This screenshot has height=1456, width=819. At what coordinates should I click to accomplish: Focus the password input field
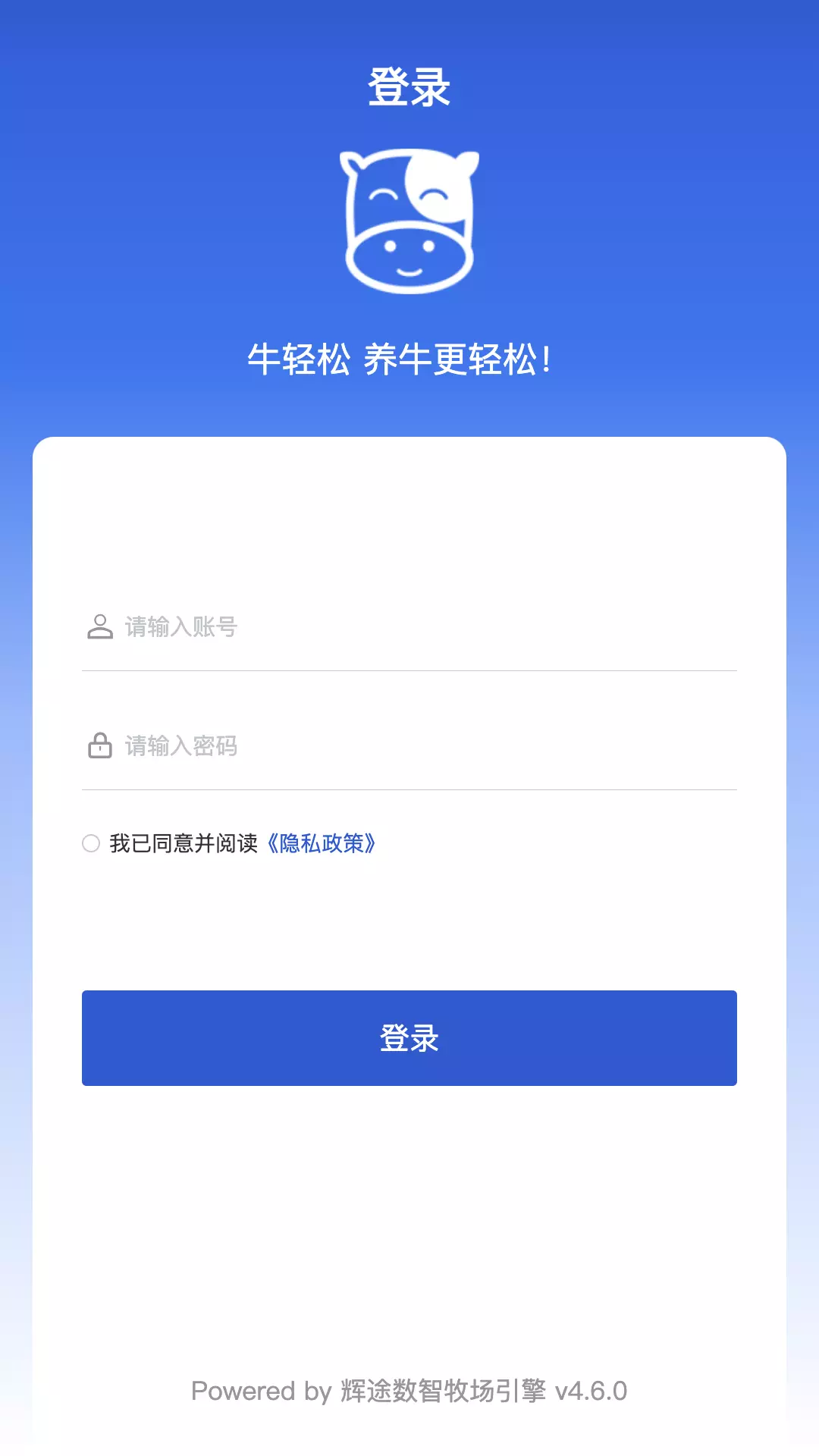pos(409,746)
